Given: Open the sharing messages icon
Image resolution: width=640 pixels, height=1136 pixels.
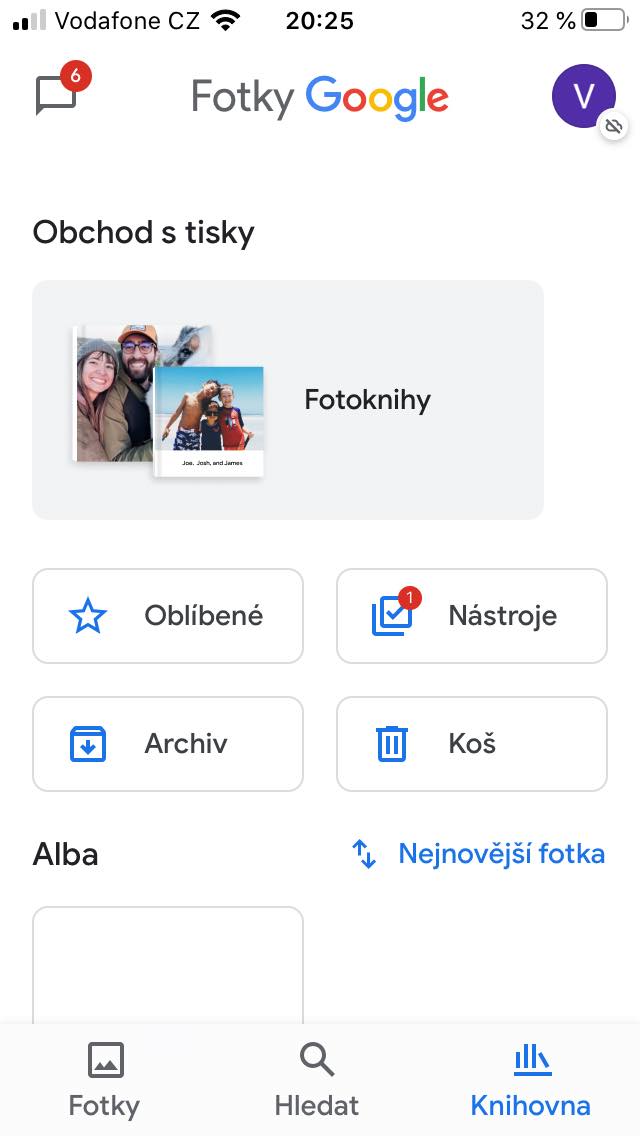Looking at the screenshot, I should pyautogui.click(x=57, y=95).
